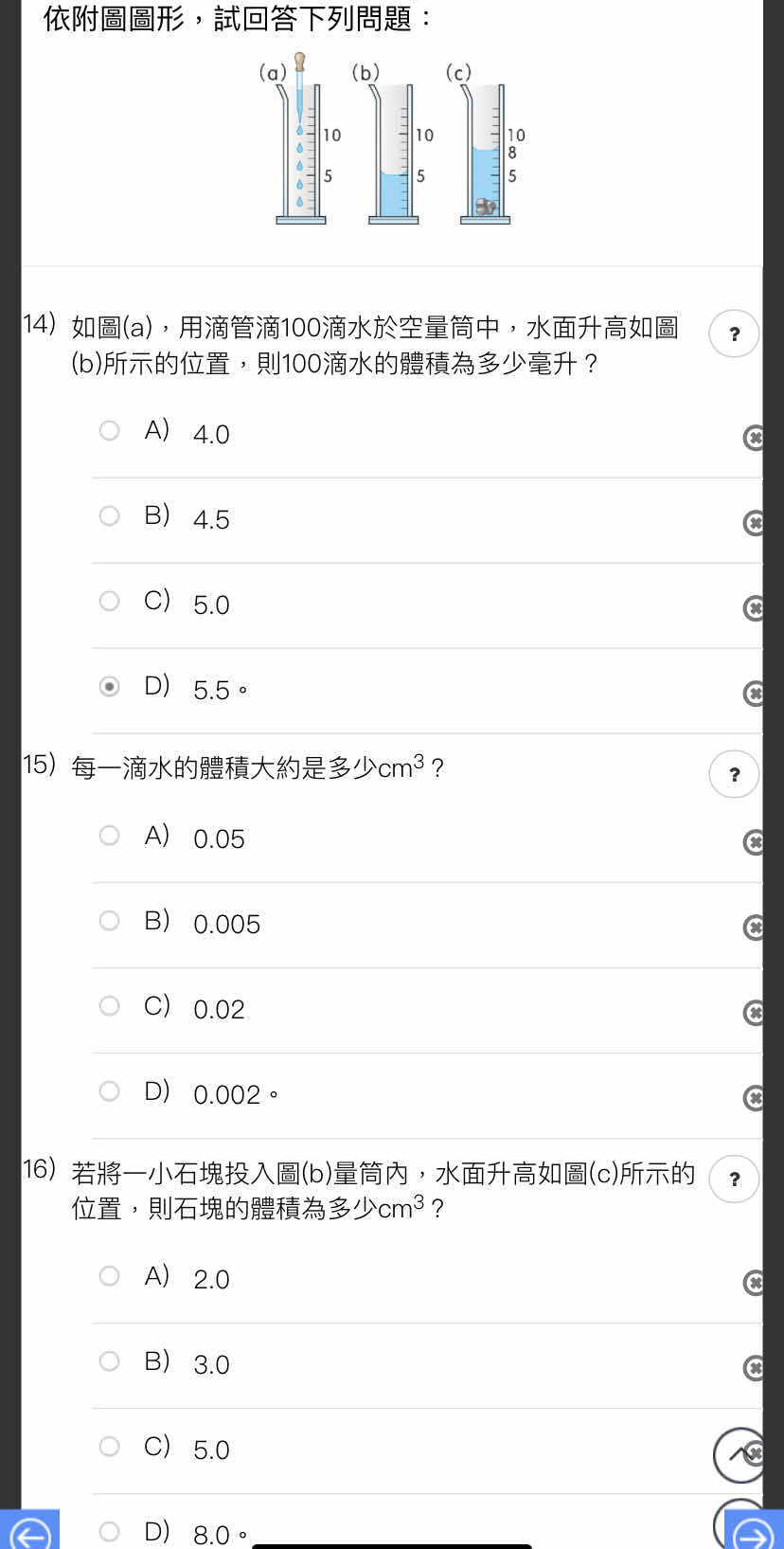Screen dimensions: 784x1549
Task: Select answer A) 0.05 for question 15
Action: 110,835
